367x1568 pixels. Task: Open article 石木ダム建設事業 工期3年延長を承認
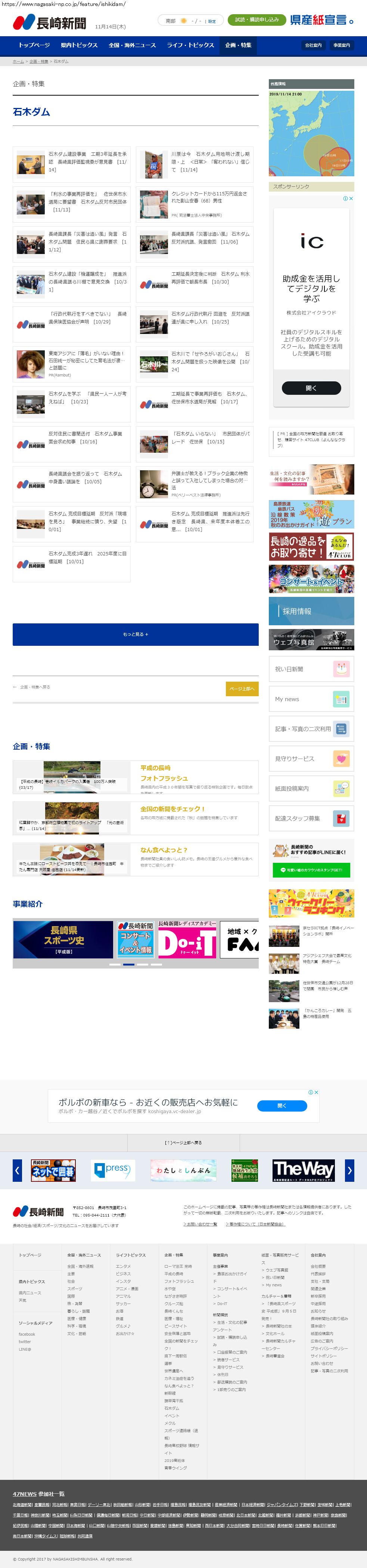pos(88,162)
